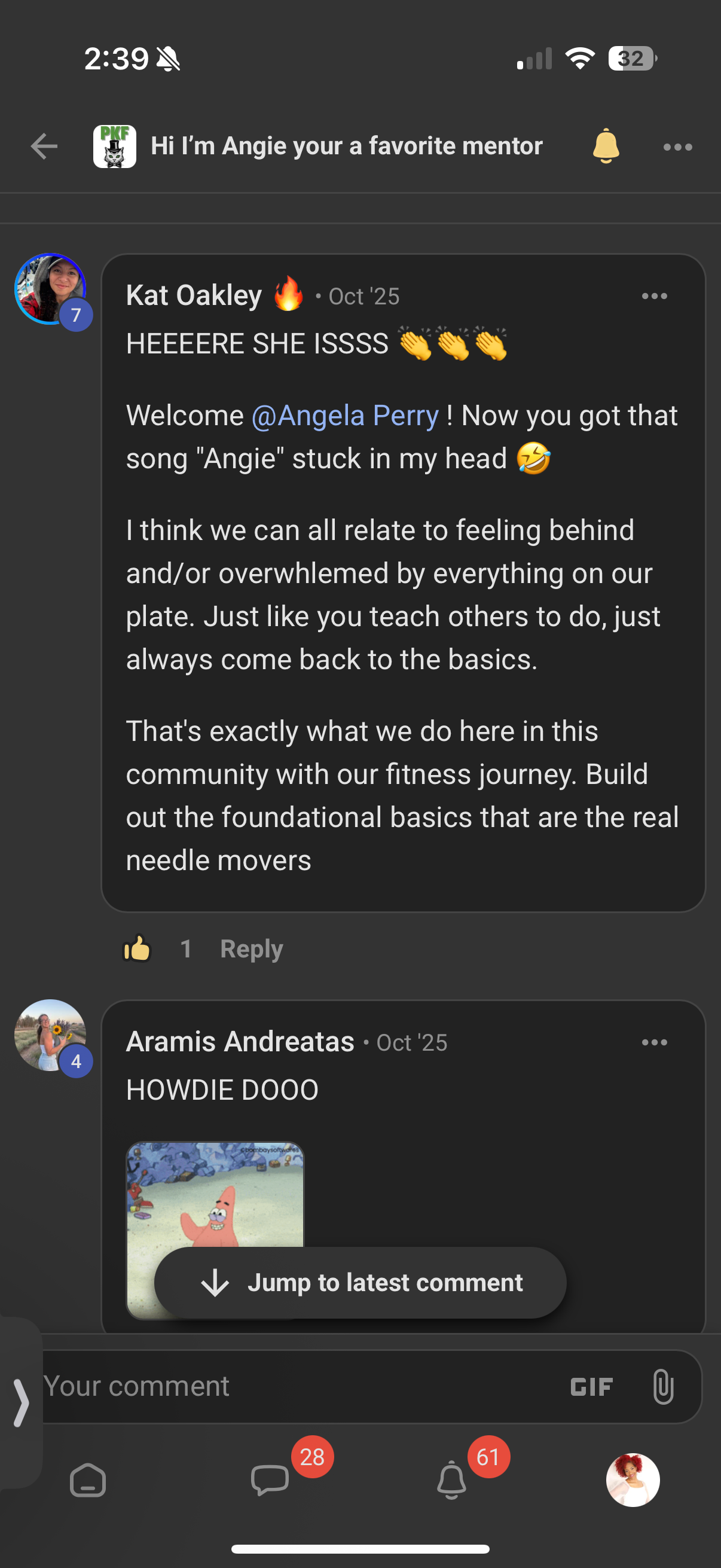Open my profile tab
This screenshot has width=721, height=1568.
[633, 1480]
